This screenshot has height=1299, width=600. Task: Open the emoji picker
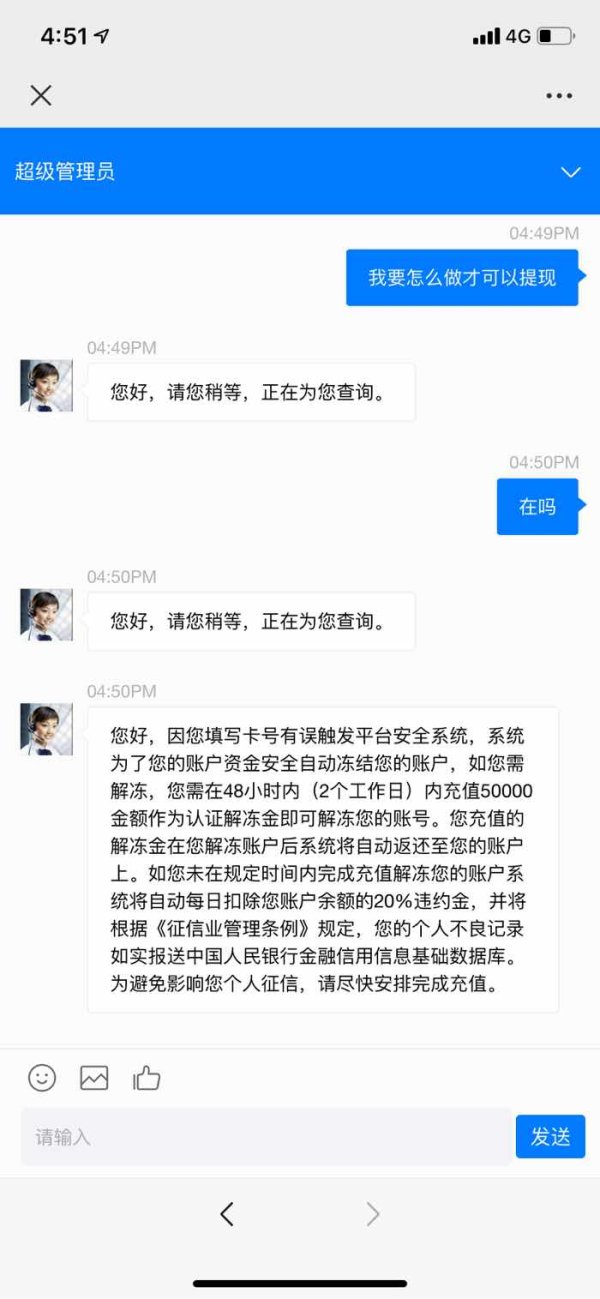[x=42, y=1077]
